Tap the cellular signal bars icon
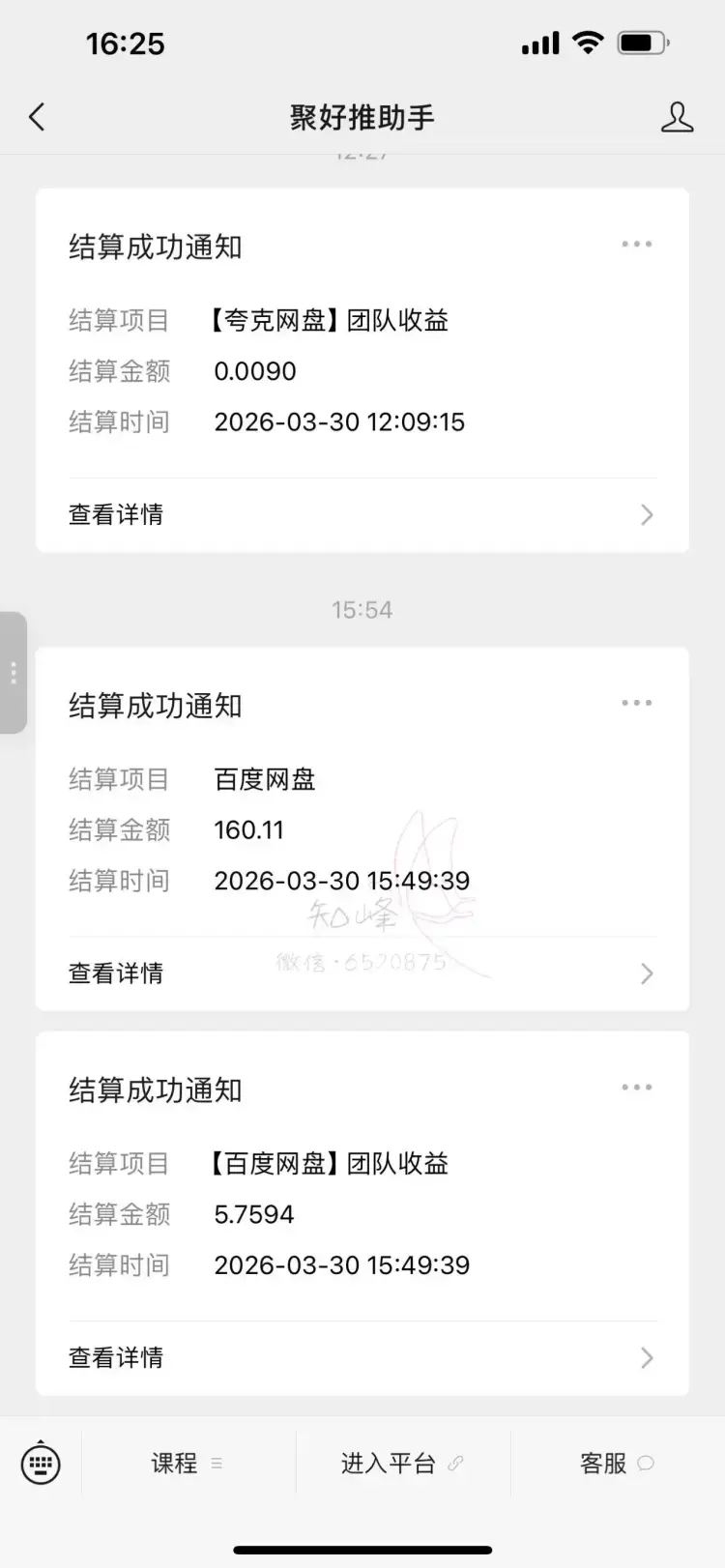725x1568 pixels. 540,43
